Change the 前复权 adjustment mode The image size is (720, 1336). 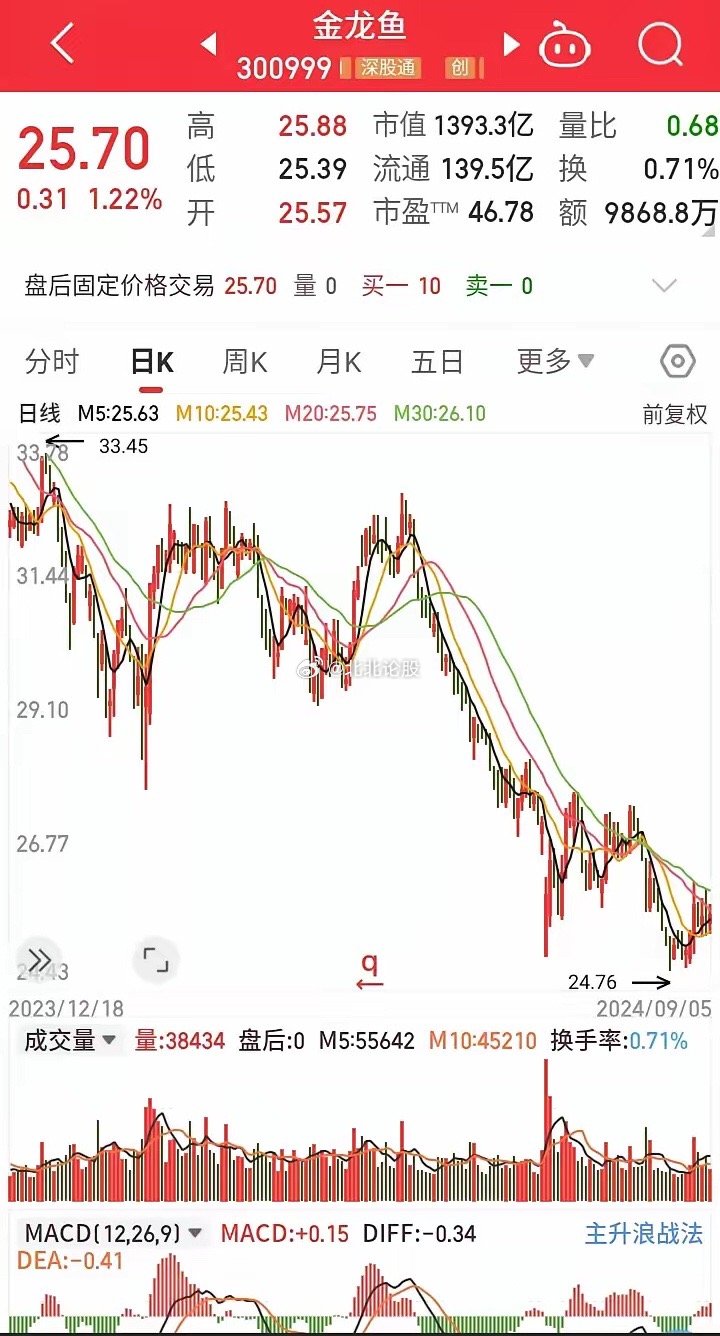pyautogui.click(x=674, y=413)
